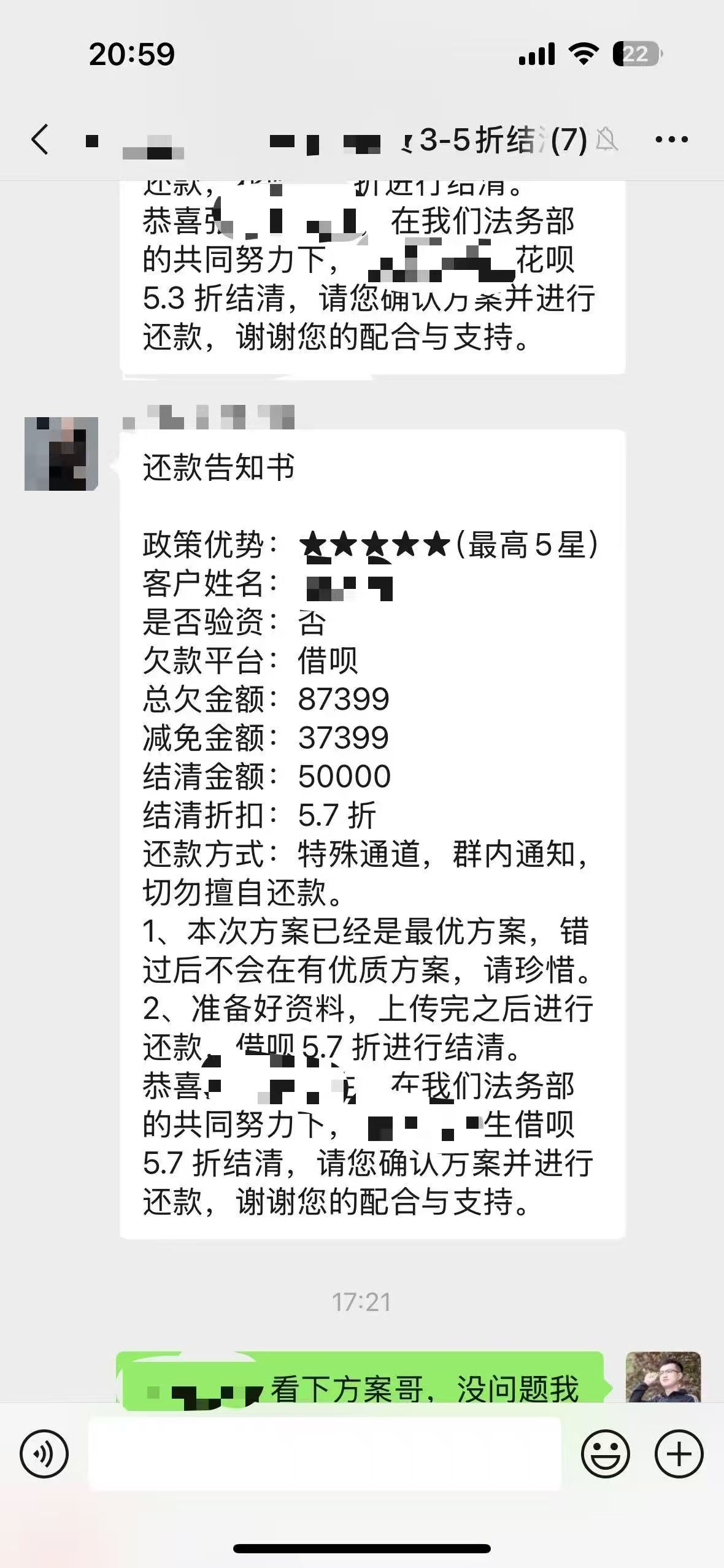The width and height of the screenshot is (724, 1568).
Task: Select the 20:59 clock in the status bar
Action: click(x=132, y=54)
